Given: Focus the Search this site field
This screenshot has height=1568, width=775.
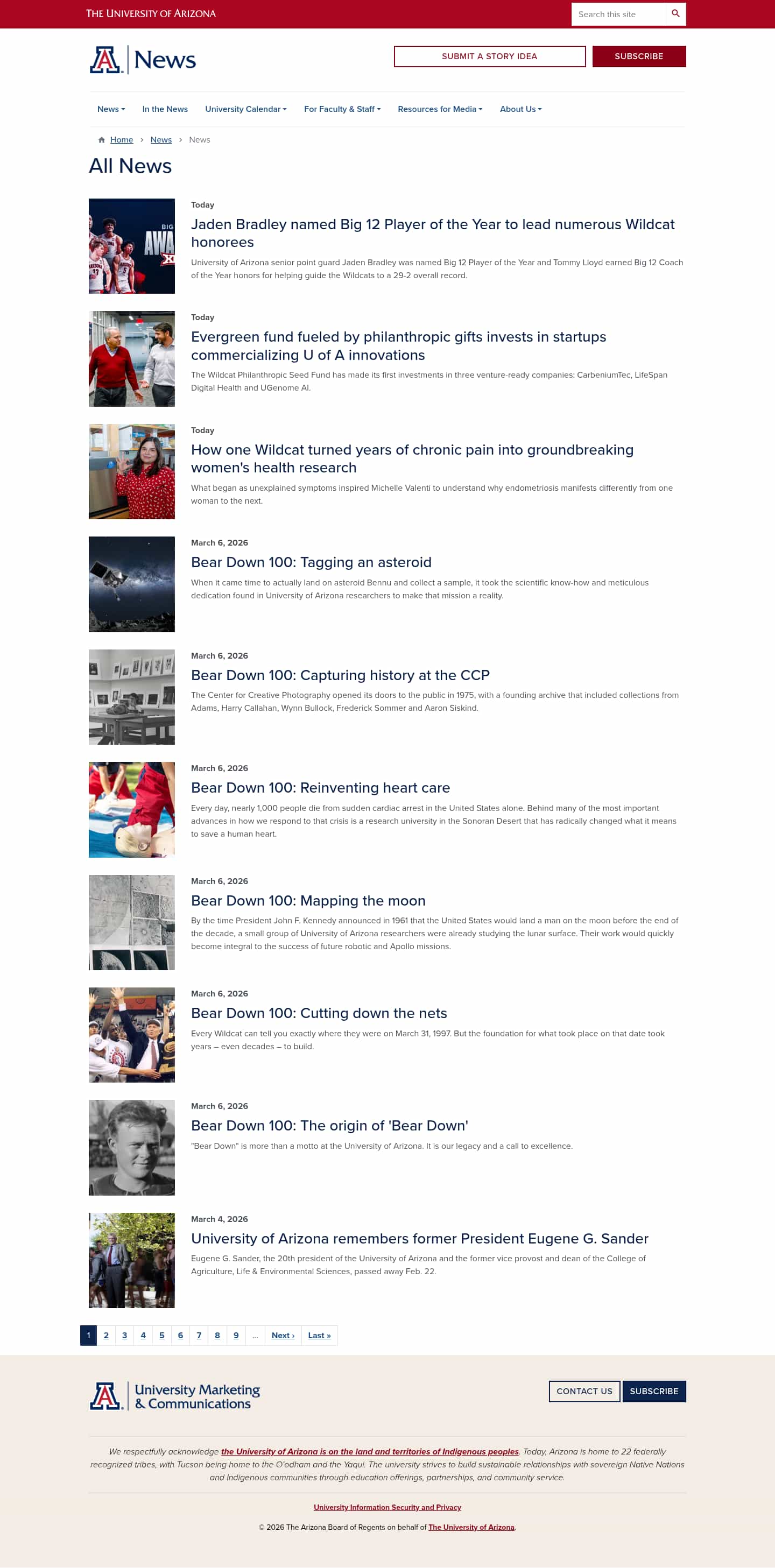Looking at the screenshot, I should [617, 14].
